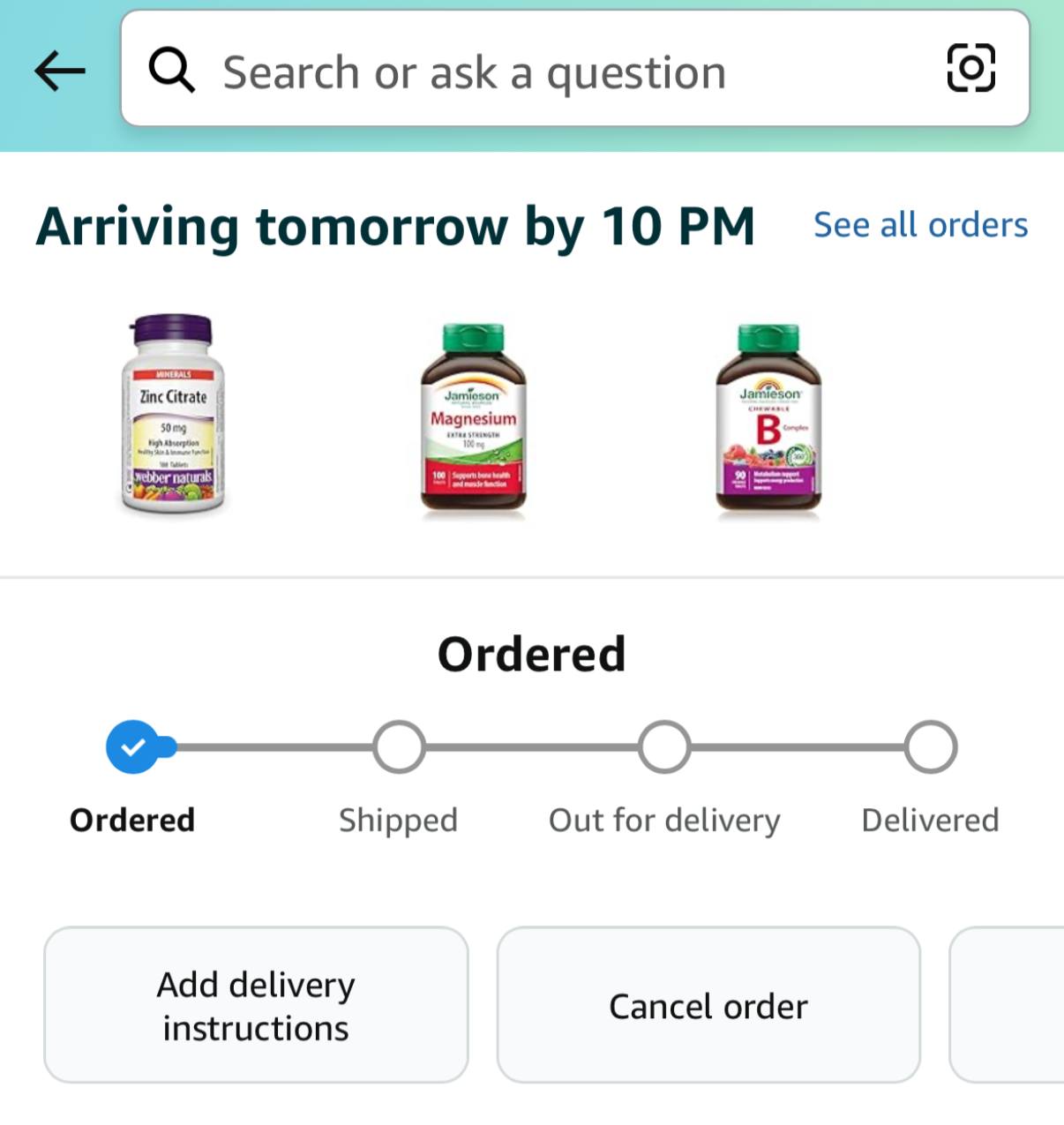Add delivery instructions for this order
This screenshot has width=1064, height=1125.
pyautogui.click(x=256, y=1005)
